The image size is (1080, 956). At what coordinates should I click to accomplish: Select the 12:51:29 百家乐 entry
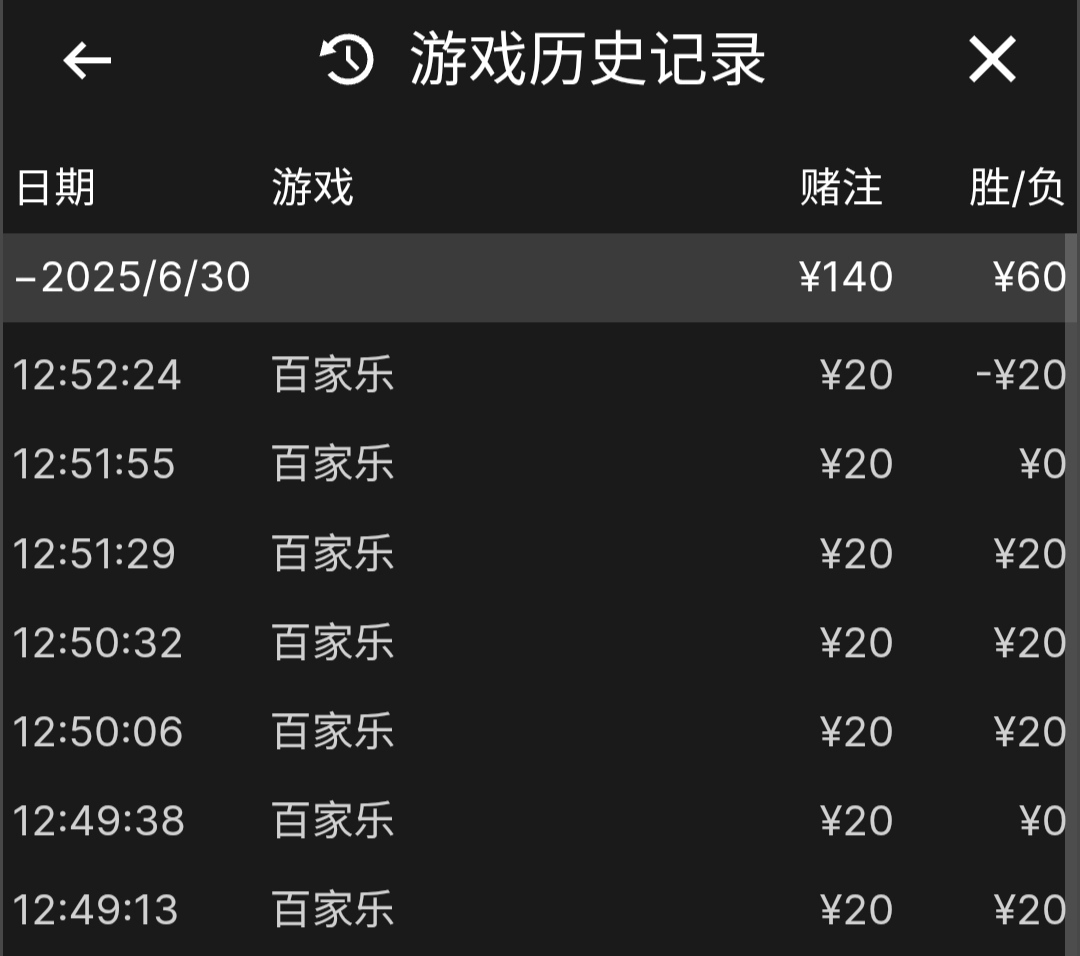coord(538,553)
